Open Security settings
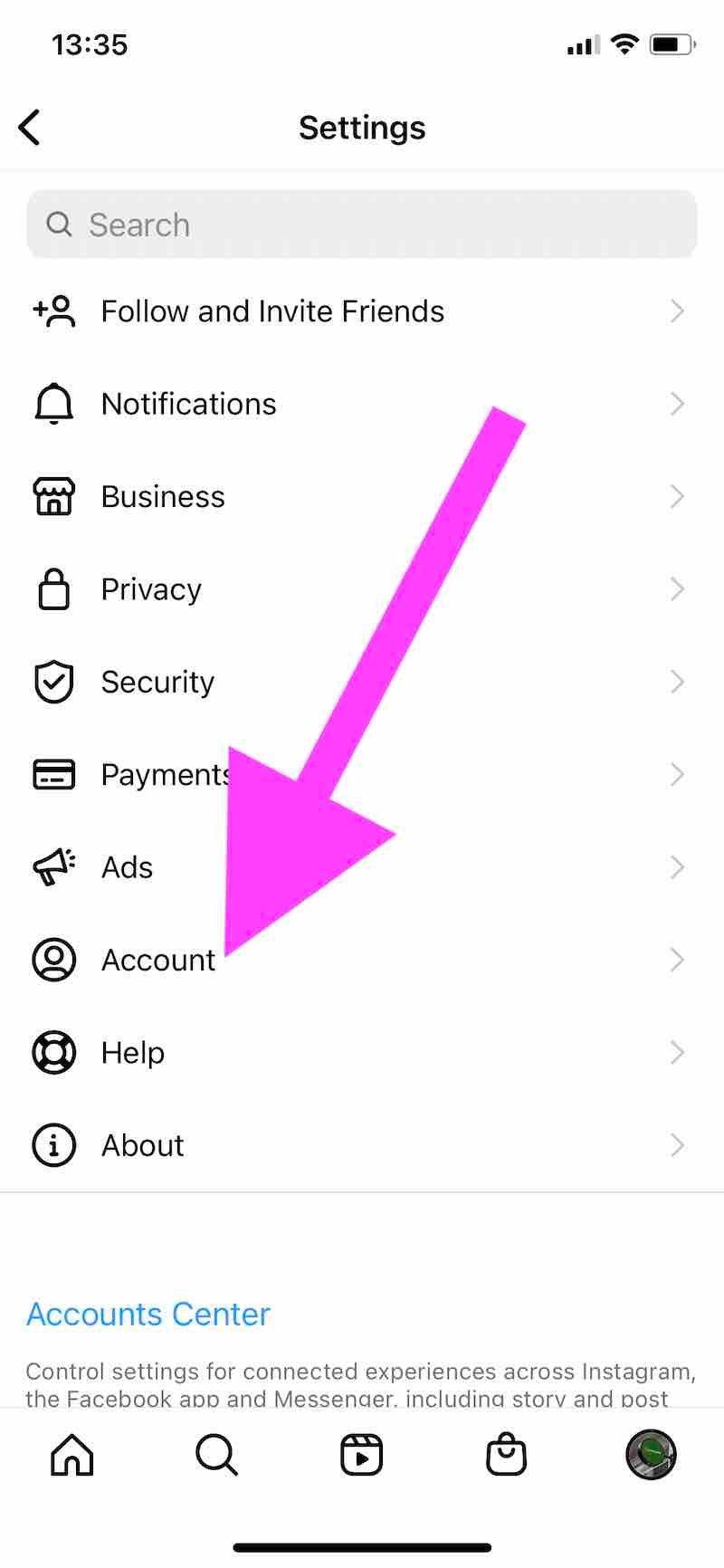 157,682
